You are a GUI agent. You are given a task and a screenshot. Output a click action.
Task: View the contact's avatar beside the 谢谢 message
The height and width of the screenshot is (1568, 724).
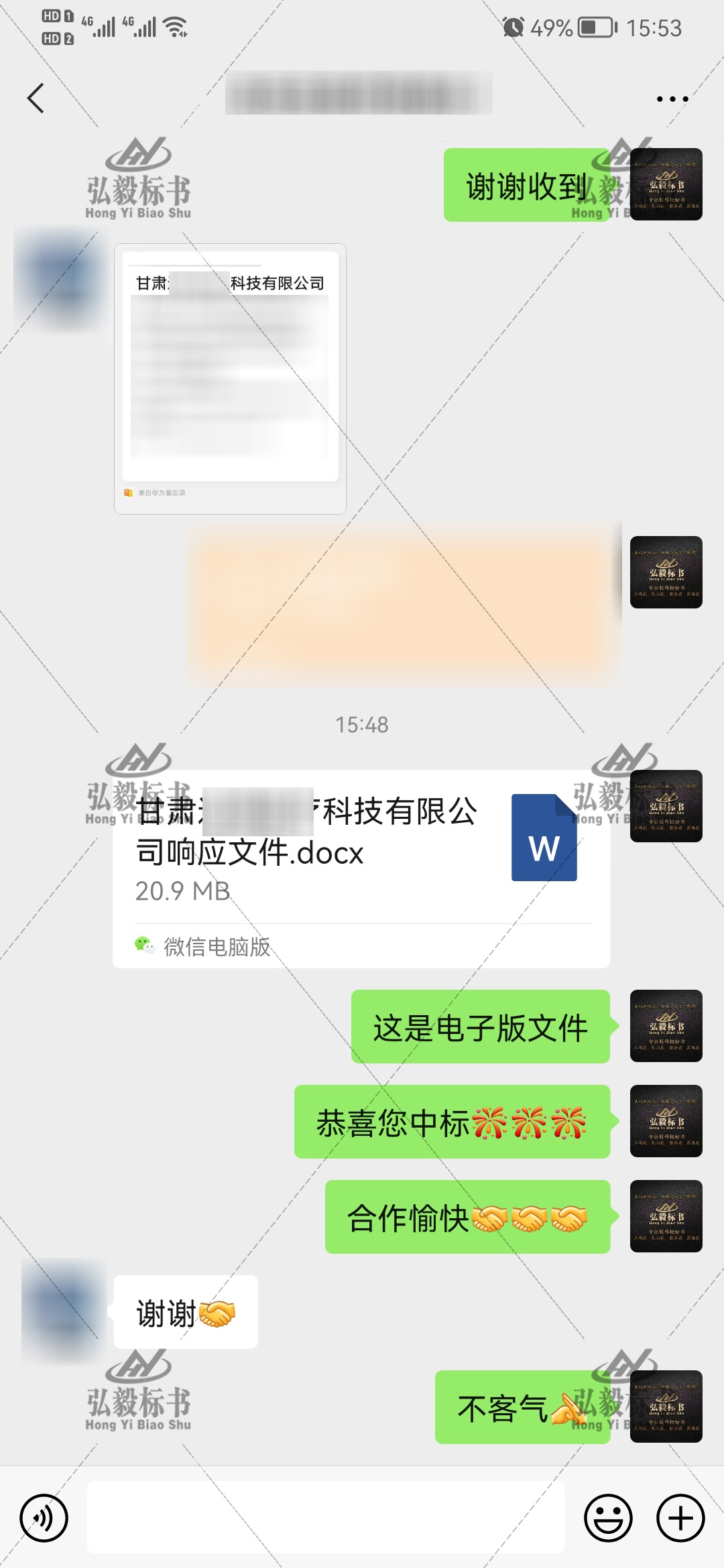pyautogui.click(x=64, y=1311)
